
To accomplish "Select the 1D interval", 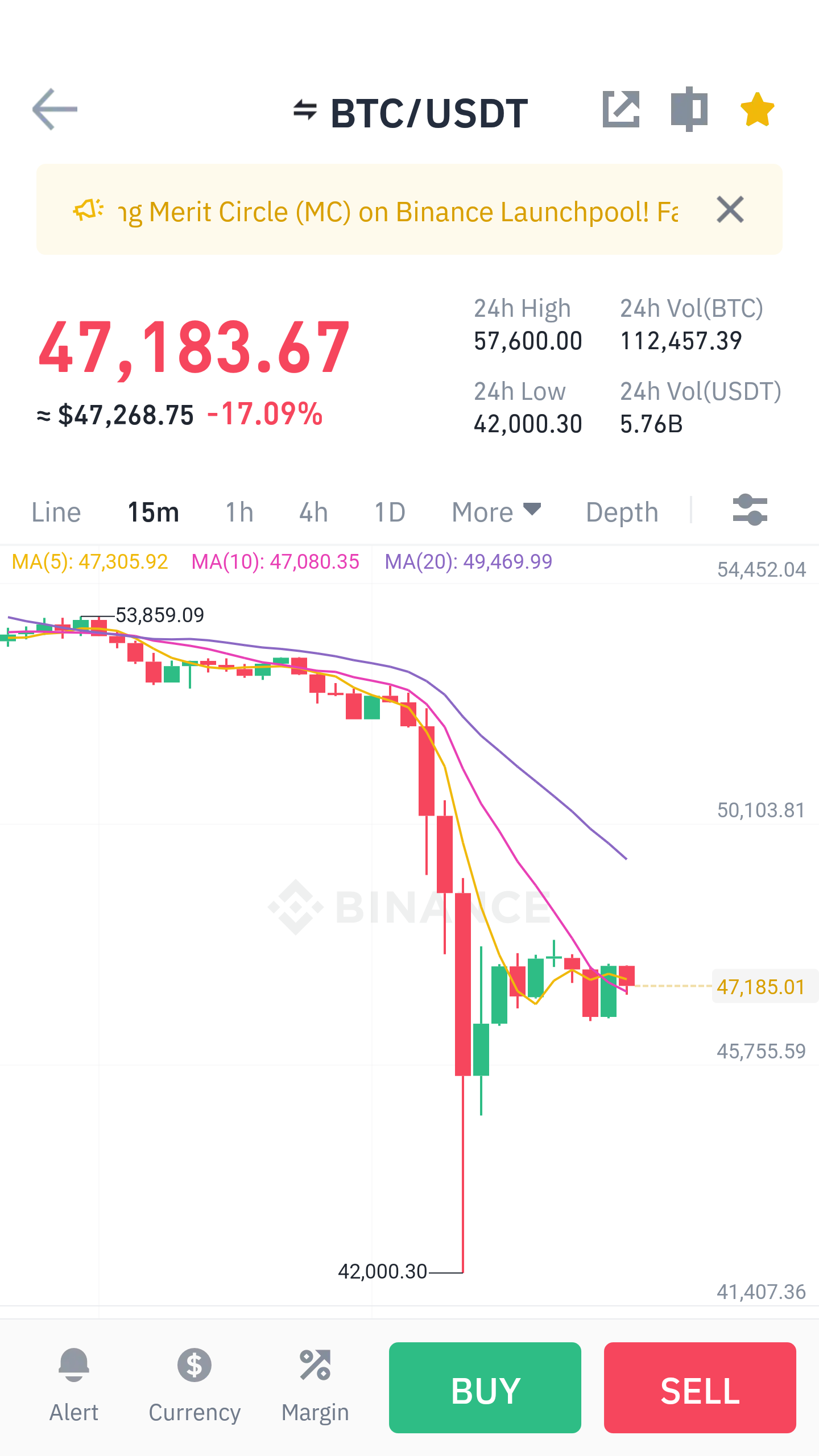I will click(390, 512).
